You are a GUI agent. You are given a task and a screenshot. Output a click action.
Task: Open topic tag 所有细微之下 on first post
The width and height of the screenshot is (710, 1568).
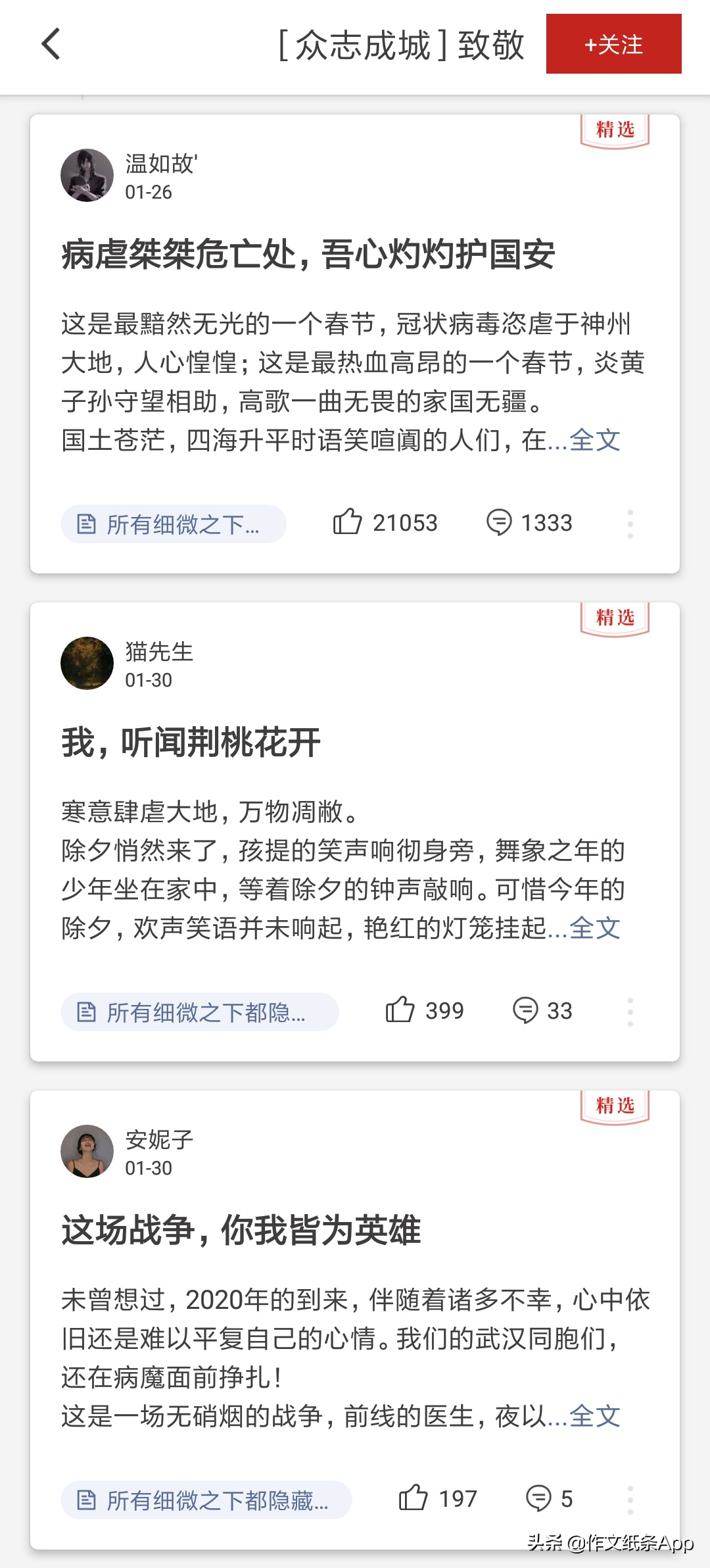click(x=174, y=523)
